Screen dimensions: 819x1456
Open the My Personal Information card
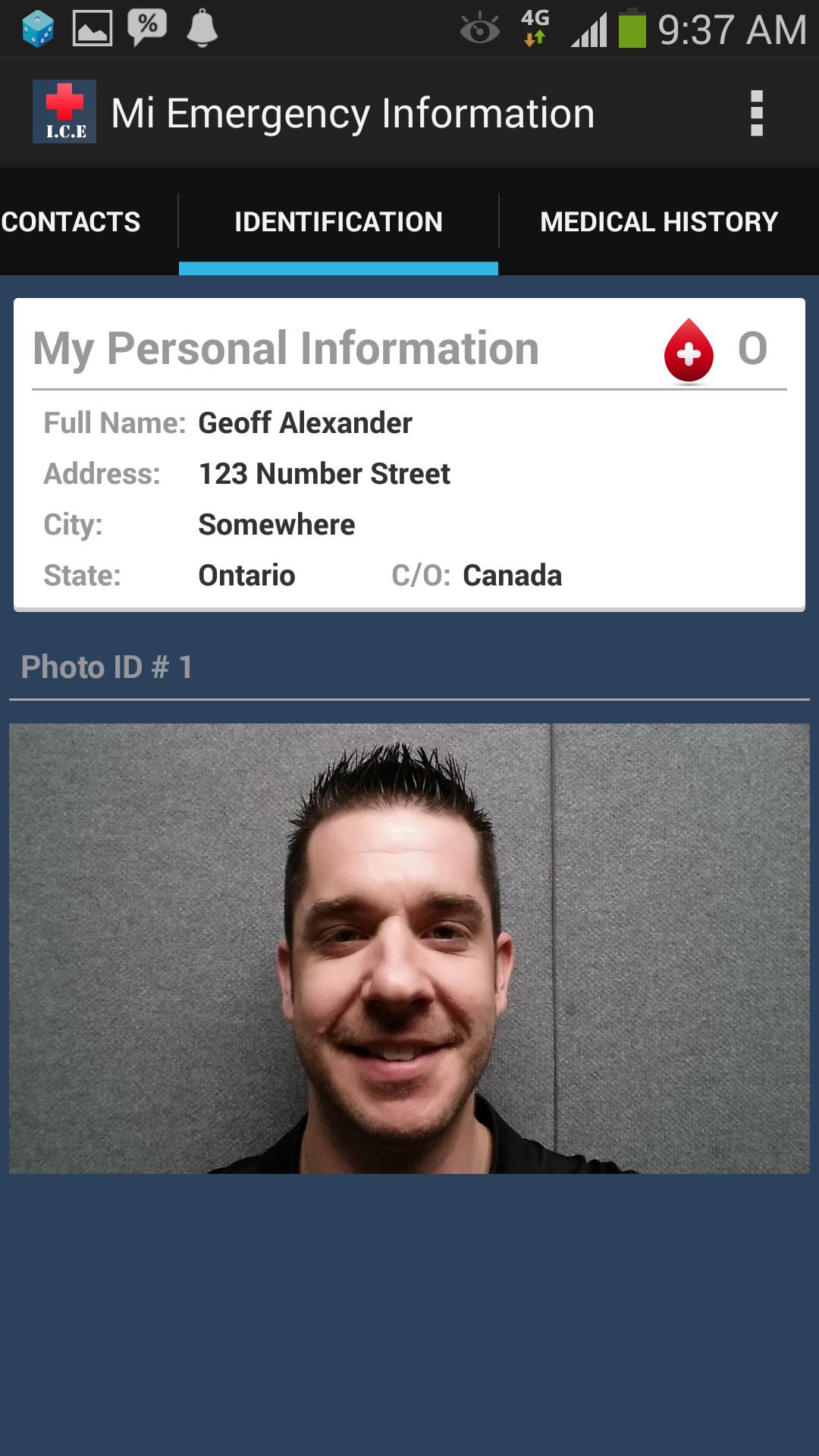click(409, 455)
